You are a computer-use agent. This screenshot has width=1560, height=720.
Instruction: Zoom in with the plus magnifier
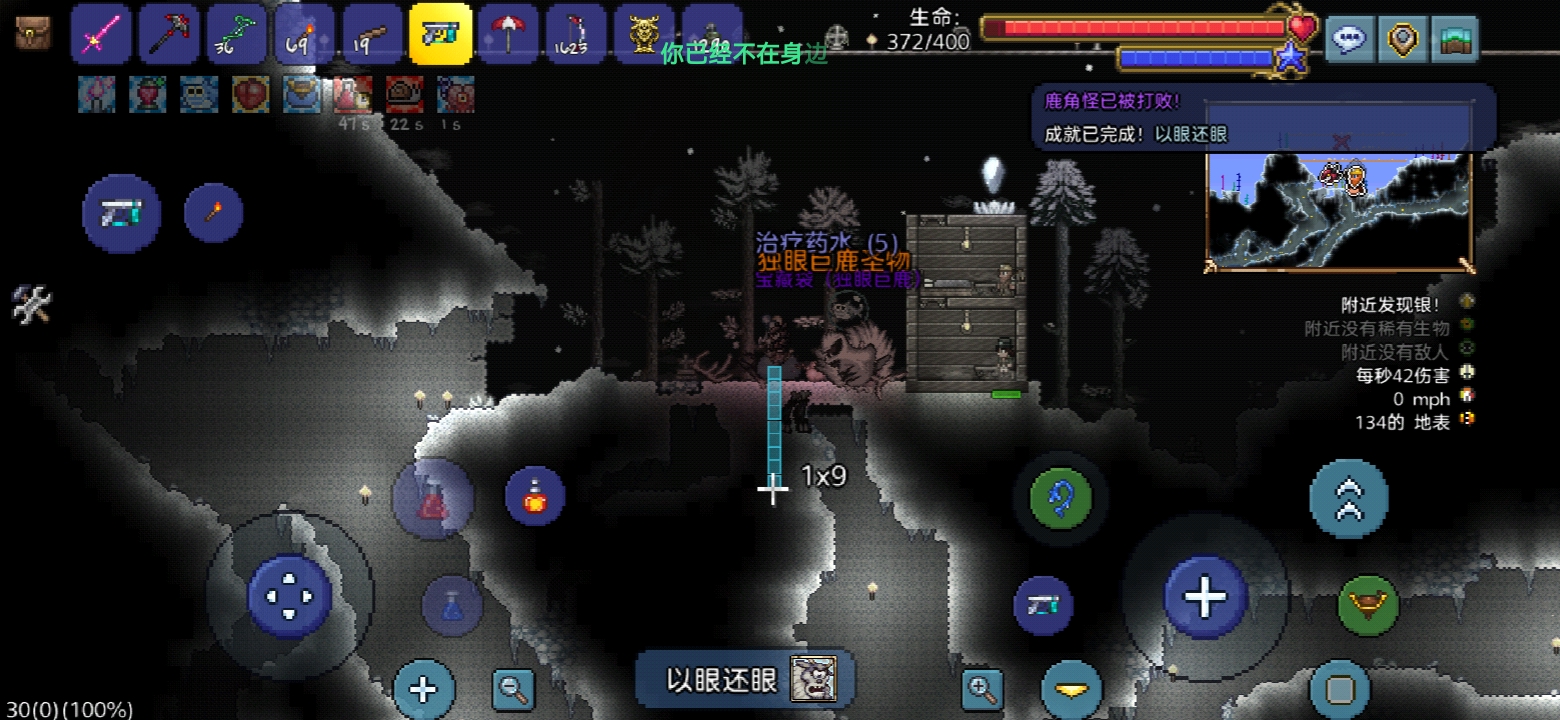coord(982,688)
